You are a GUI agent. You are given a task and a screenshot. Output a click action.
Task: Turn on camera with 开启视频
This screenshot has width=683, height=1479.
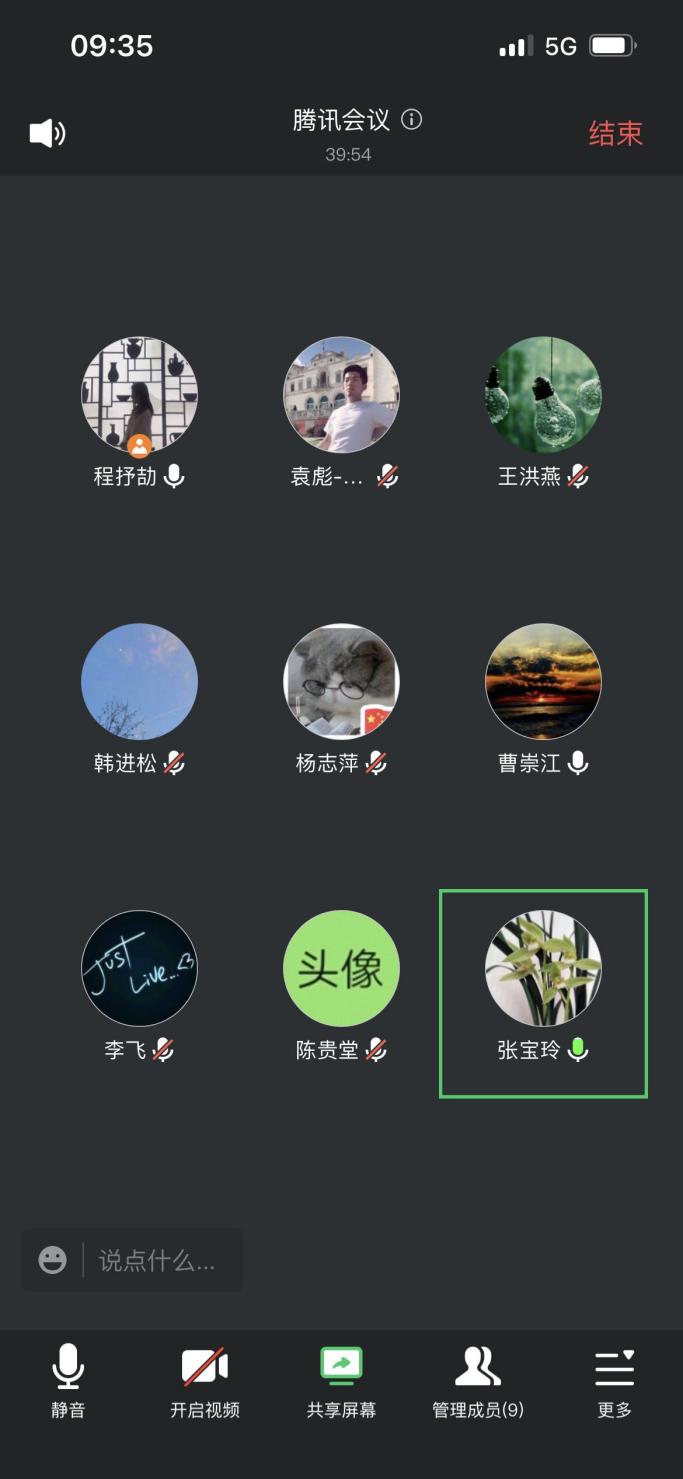pyautogui.click(x=205, y=1380)
